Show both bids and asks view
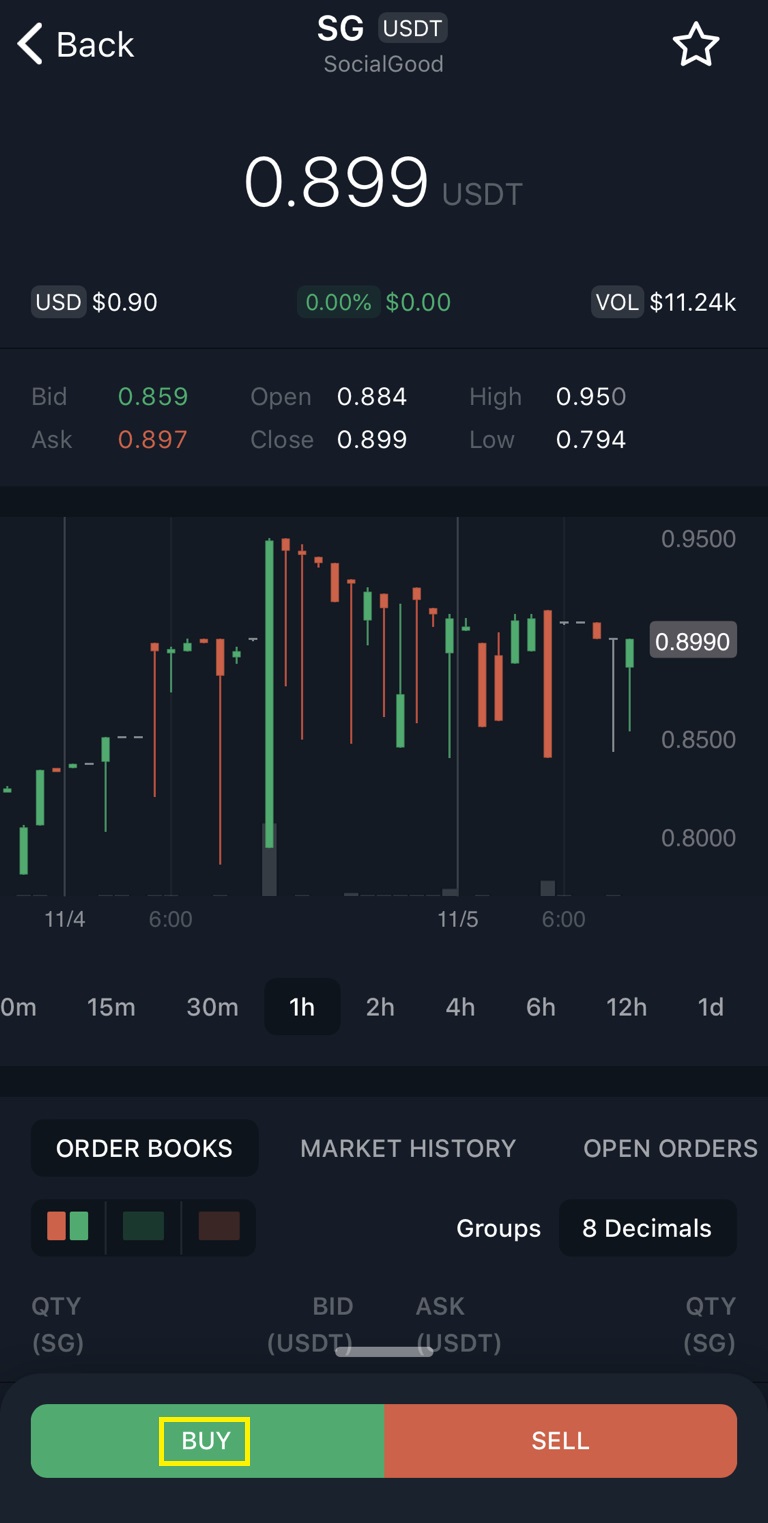Viewport: 768px width, 1523px height. click(x=68, y=1227)
